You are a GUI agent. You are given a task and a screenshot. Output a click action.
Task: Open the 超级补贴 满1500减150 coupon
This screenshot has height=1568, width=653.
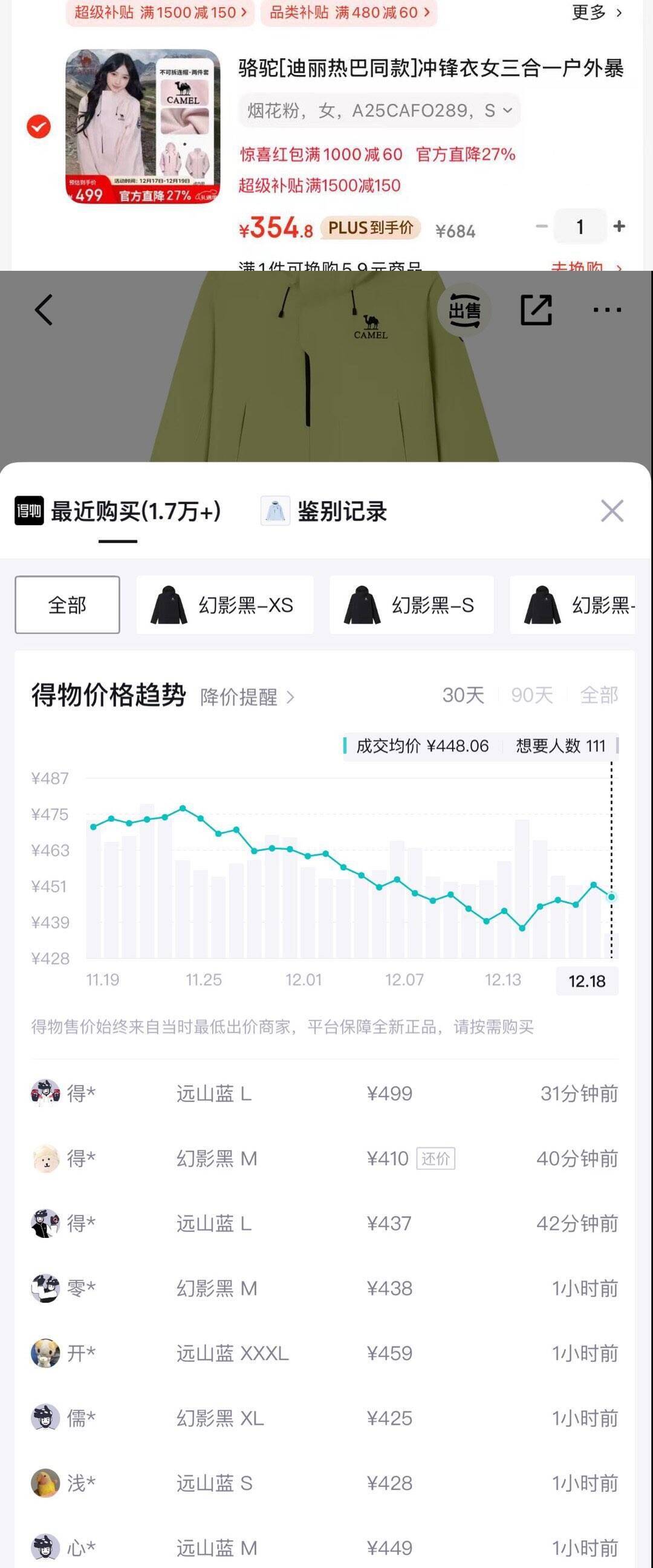[x=160, y=12]
